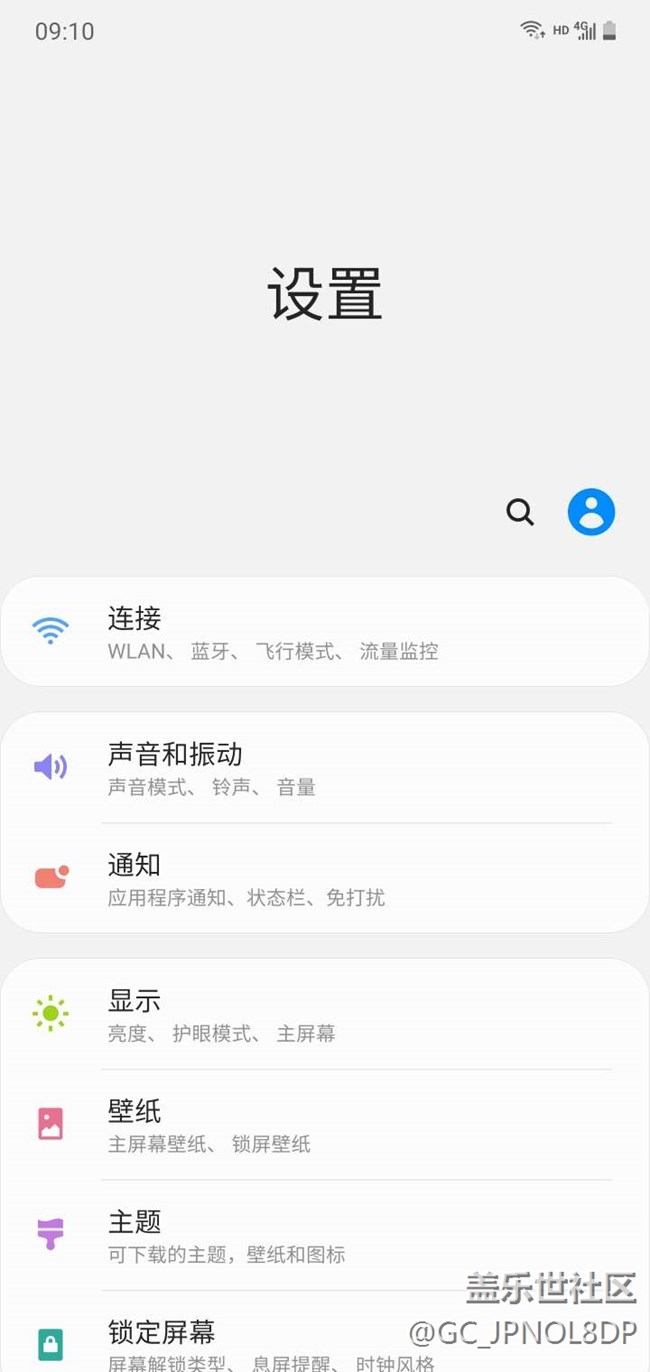Open the account profile icon
This screenshot has width=650, height=1372.
click(591, 512)
